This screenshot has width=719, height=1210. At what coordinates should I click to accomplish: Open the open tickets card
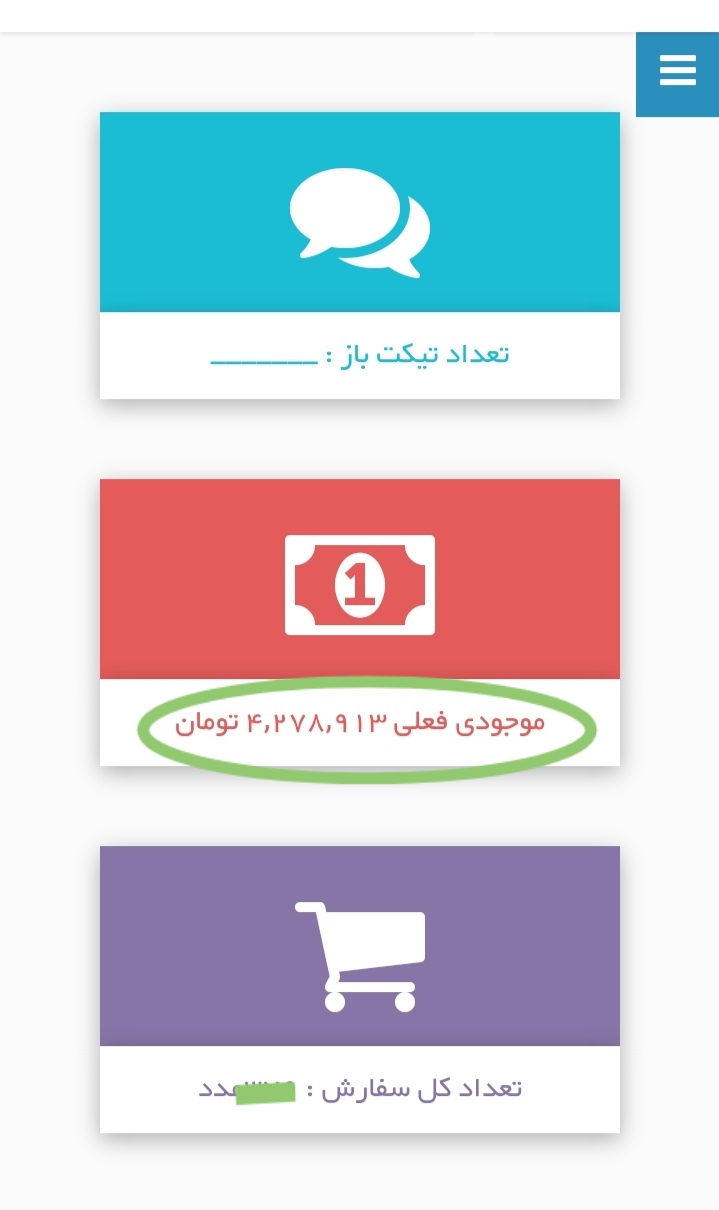(360, 255)
